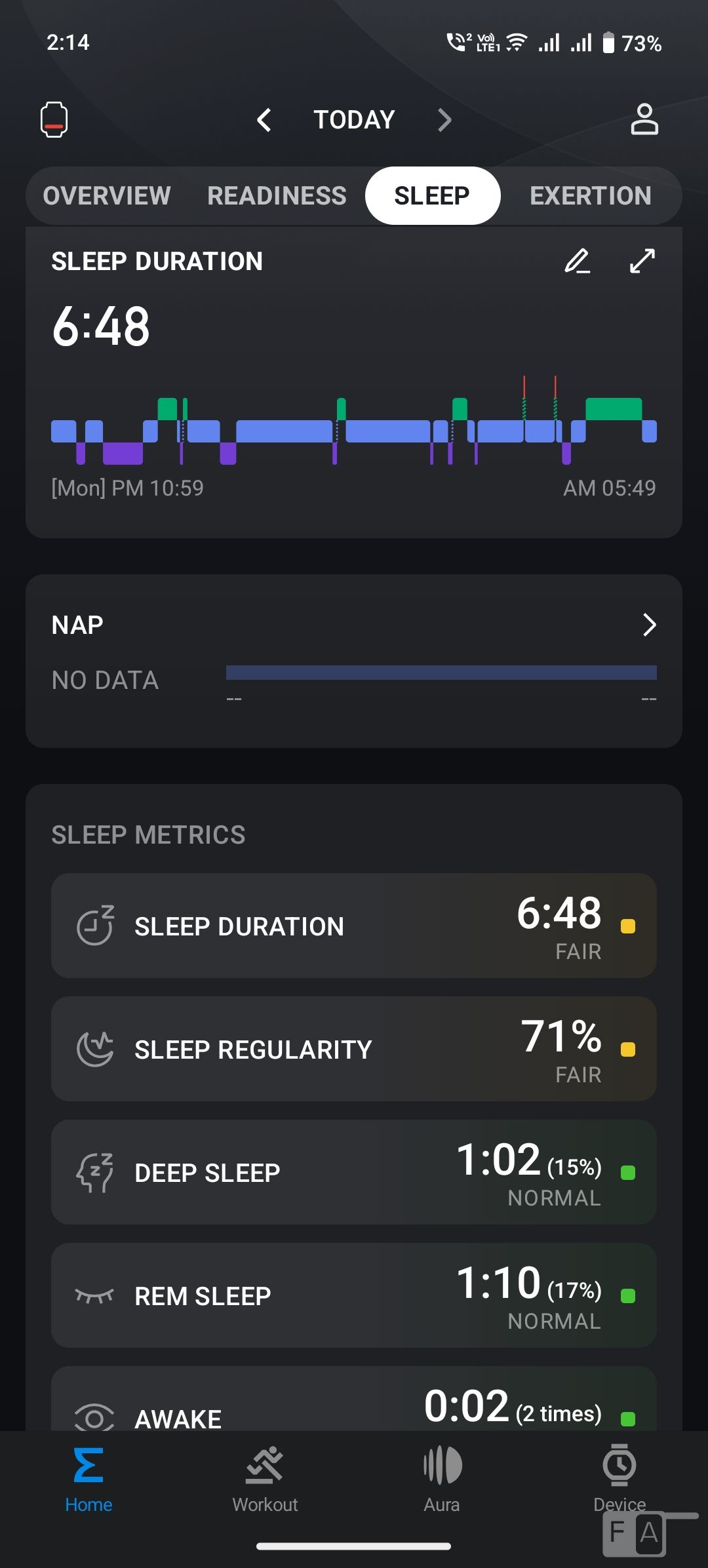Expand the sleep duration chart
The height and width of the screenshot is (1568, 708).
(642, 261)
